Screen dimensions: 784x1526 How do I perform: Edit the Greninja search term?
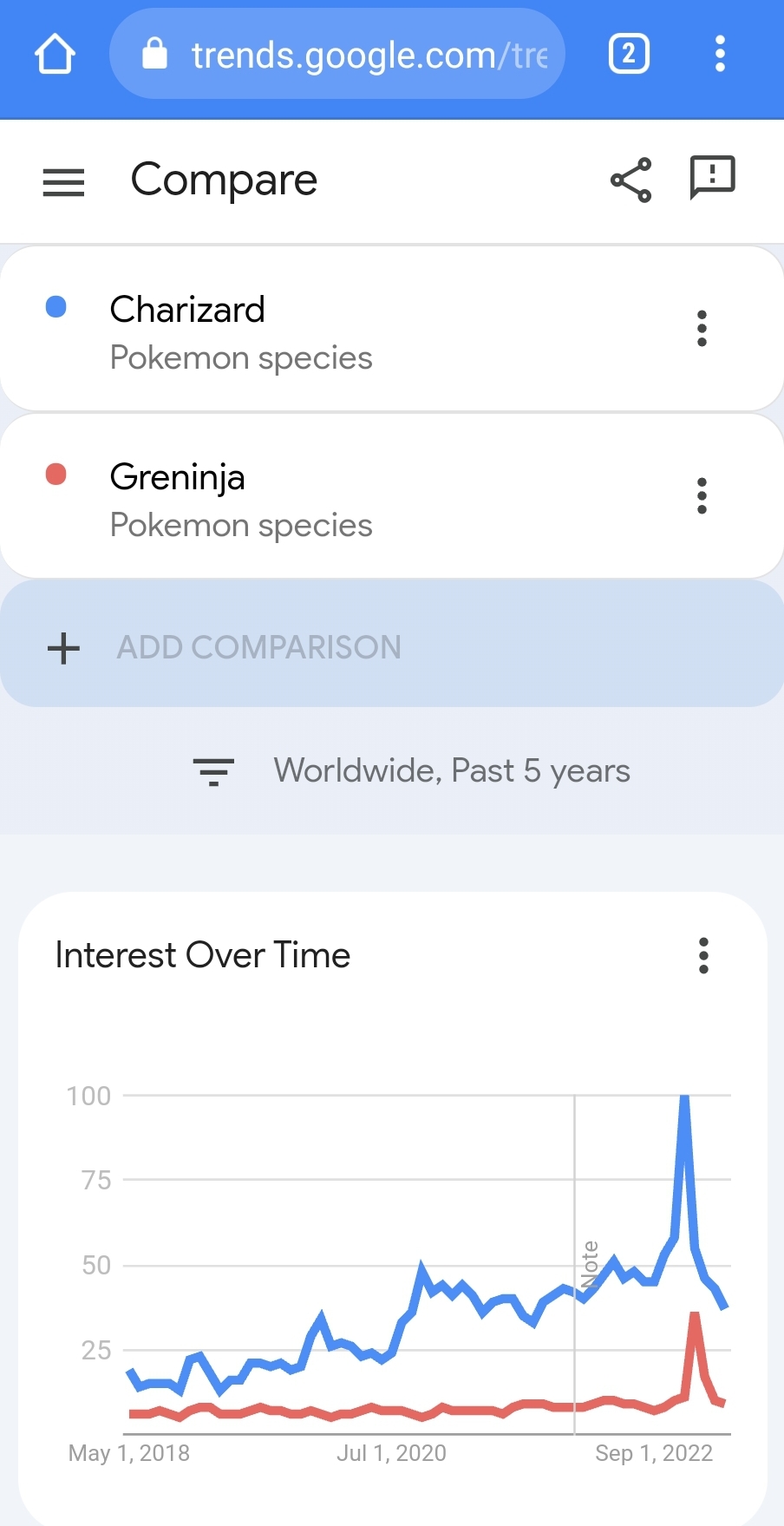tap(241, 500)
